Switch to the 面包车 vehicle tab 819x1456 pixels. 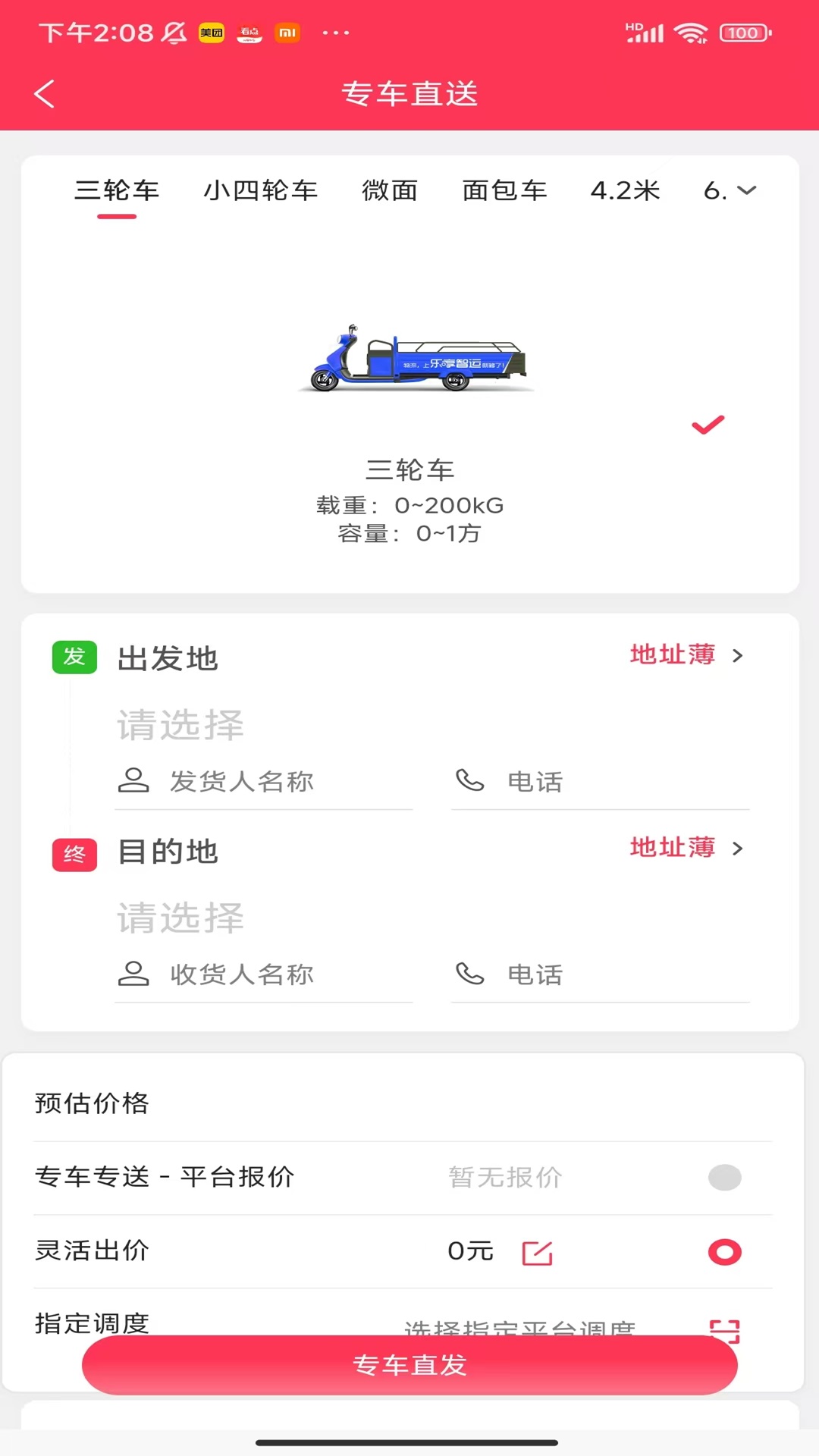[x=505, y=191]
